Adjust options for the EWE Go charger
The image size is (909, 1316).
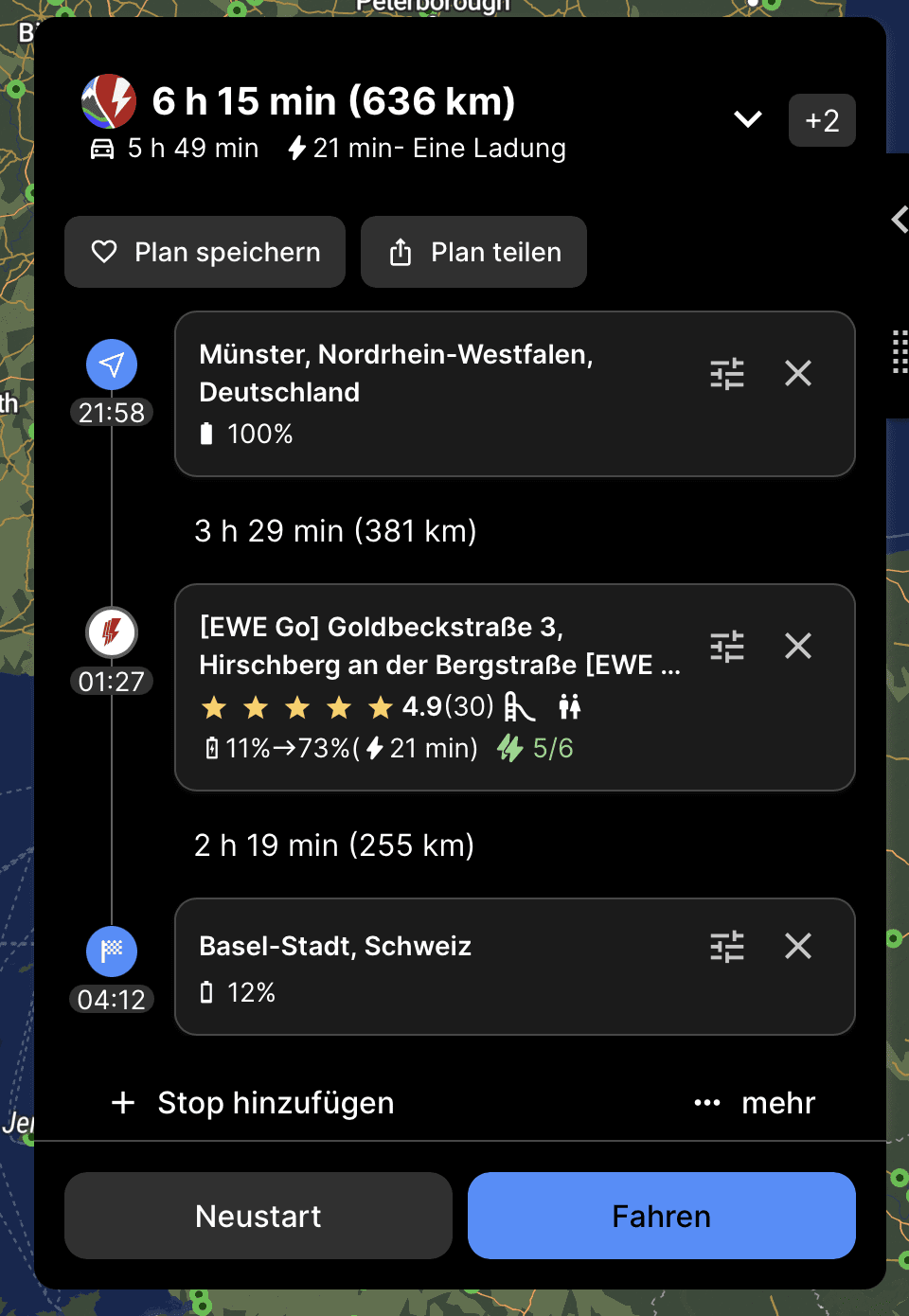(x=727, y=647)
